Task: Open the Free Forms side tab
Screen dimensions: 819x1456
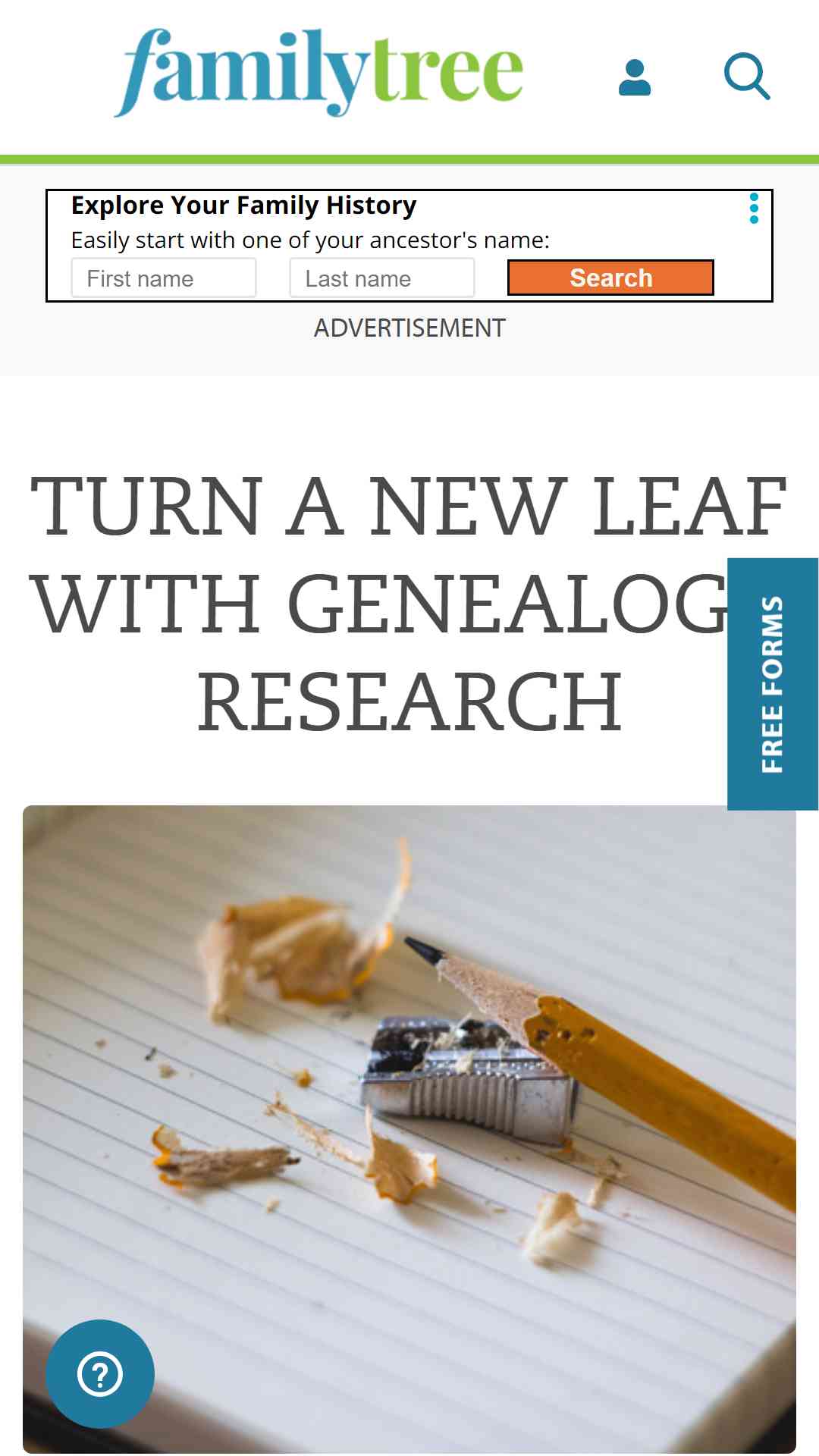Action: tap(773, 684)
